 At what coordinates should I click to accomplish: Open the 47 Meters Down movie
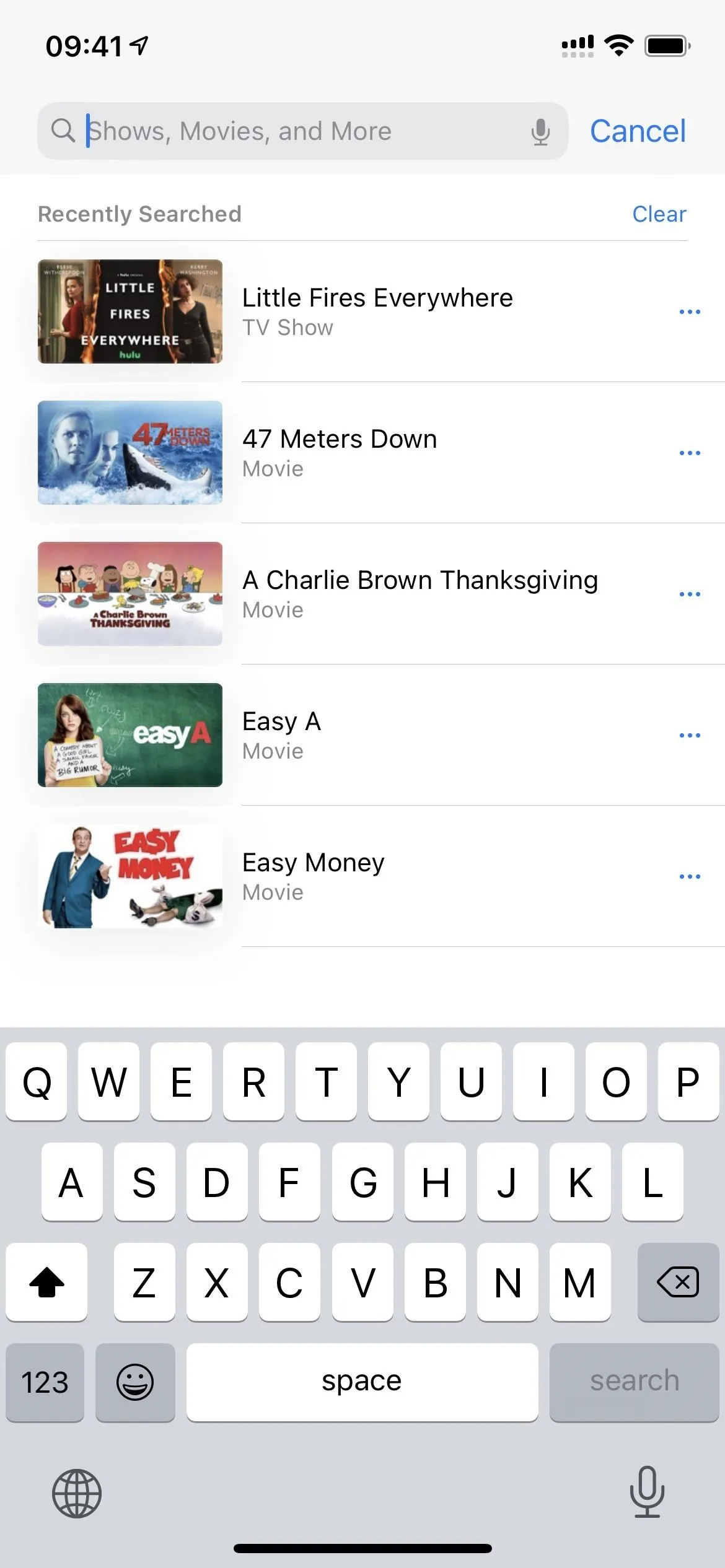(362, 453)
